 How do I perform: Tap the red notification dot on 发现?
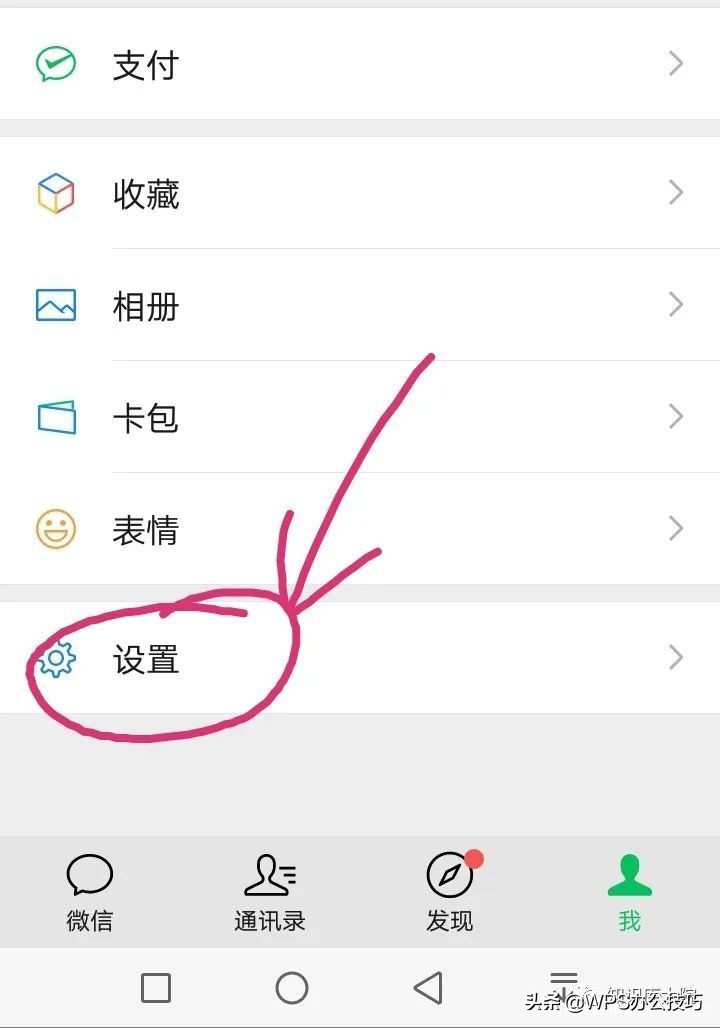click(x=473, y=857)
